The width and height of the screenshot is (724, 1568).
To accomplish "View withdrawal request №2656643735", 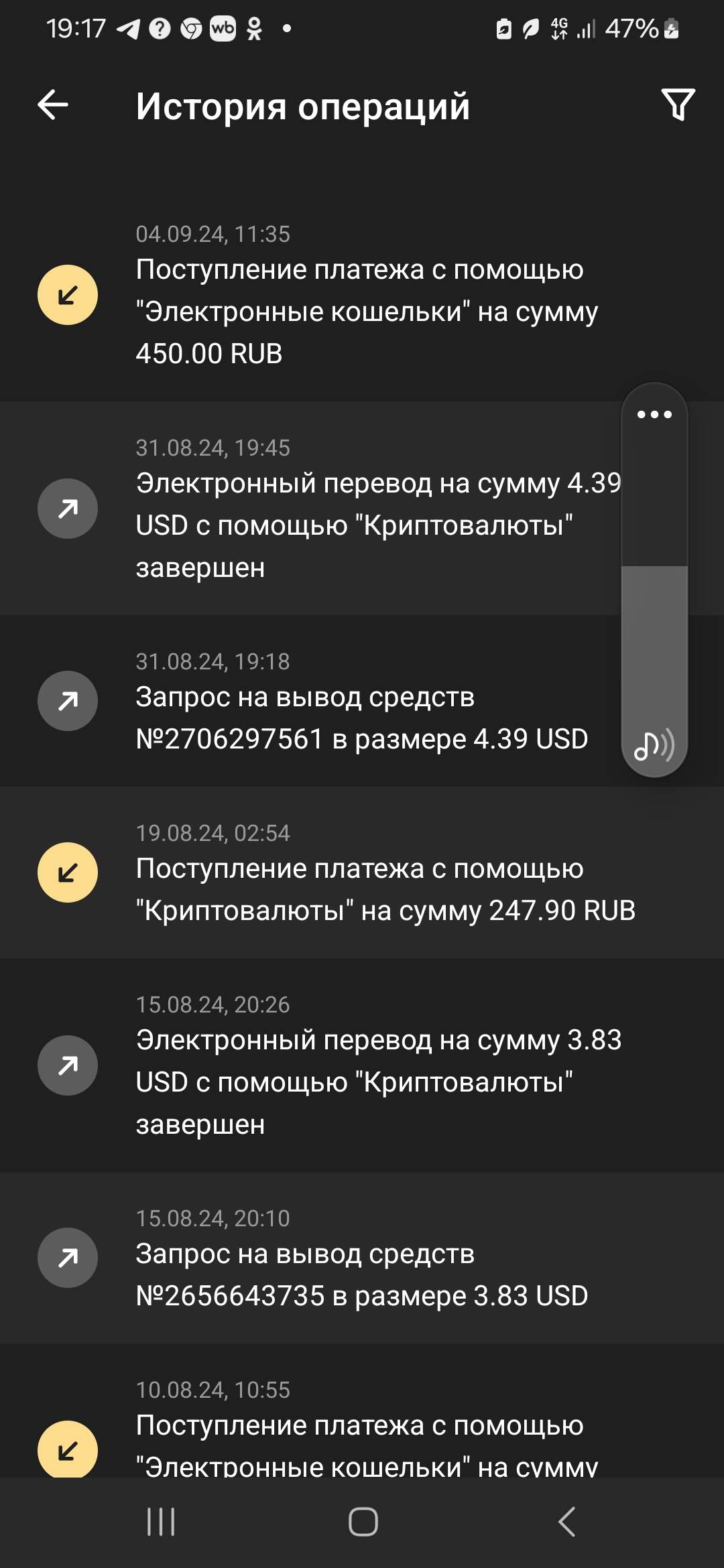I will click(362, 1258).
